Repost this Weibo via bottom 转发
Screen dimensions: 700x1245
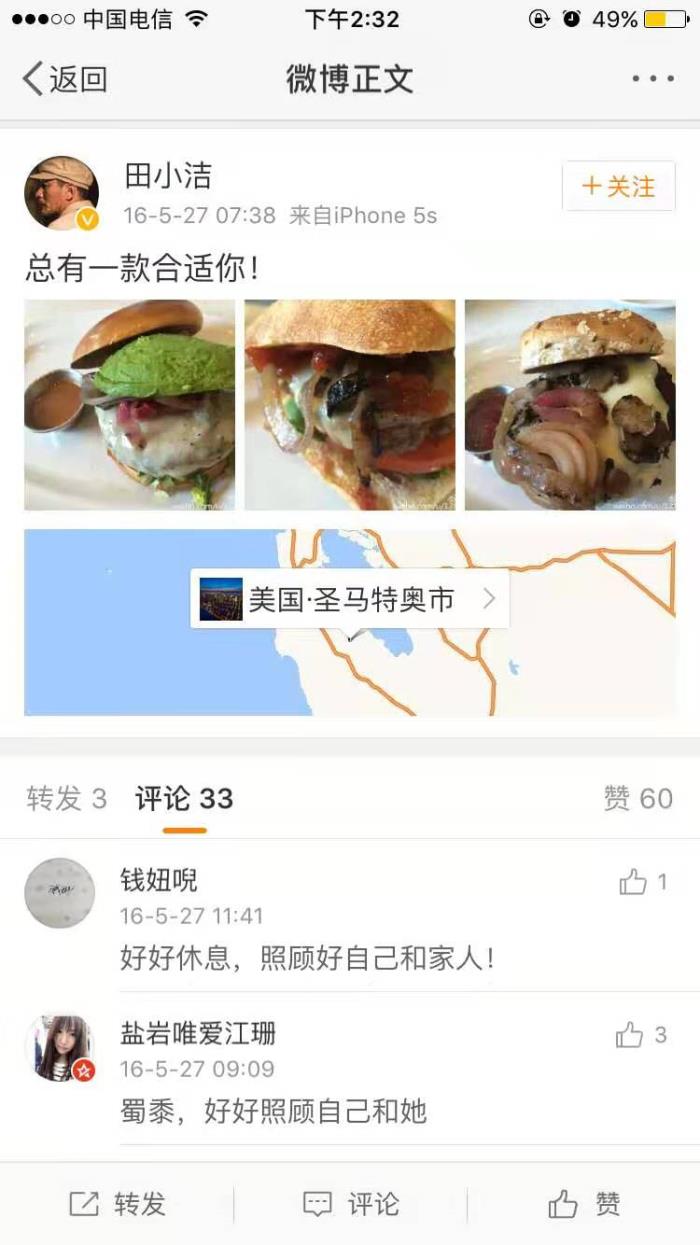(117, 1204)
